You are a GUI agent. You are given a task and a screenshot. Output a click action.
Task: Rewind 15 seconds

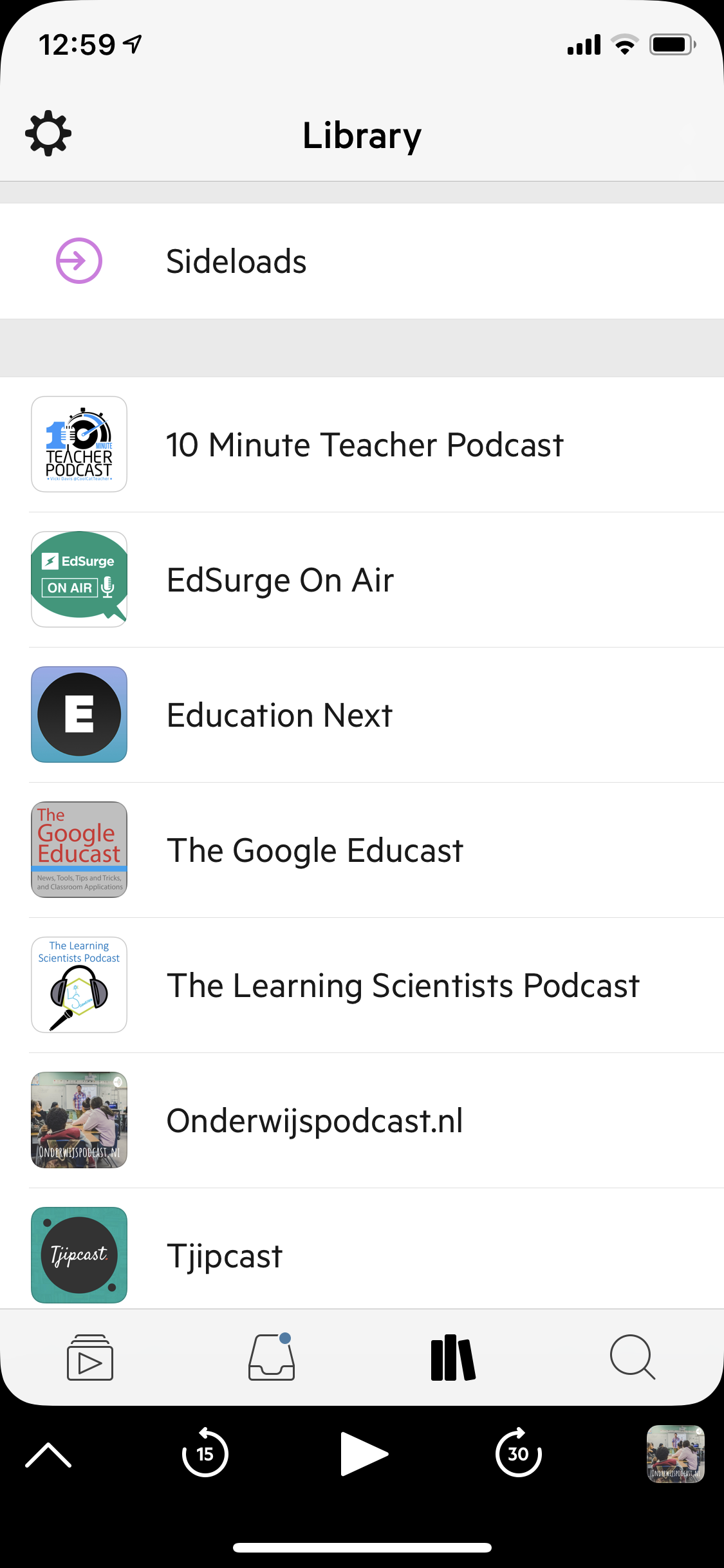click(x=205, y=1452)
